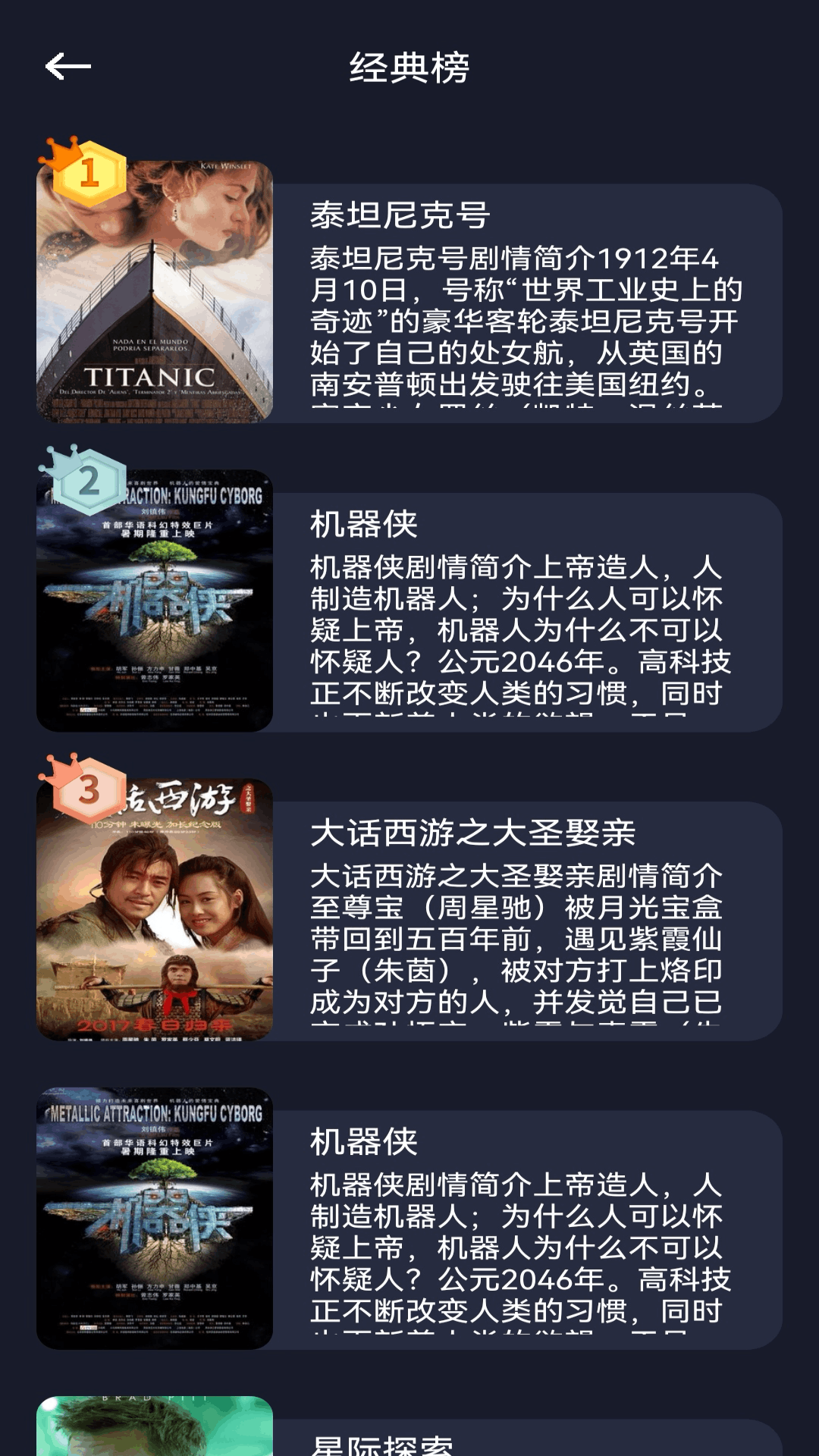This screenshot has width=819, height=1456.
Task: Select the 经典榜 header title
Action: click(409, 67)
